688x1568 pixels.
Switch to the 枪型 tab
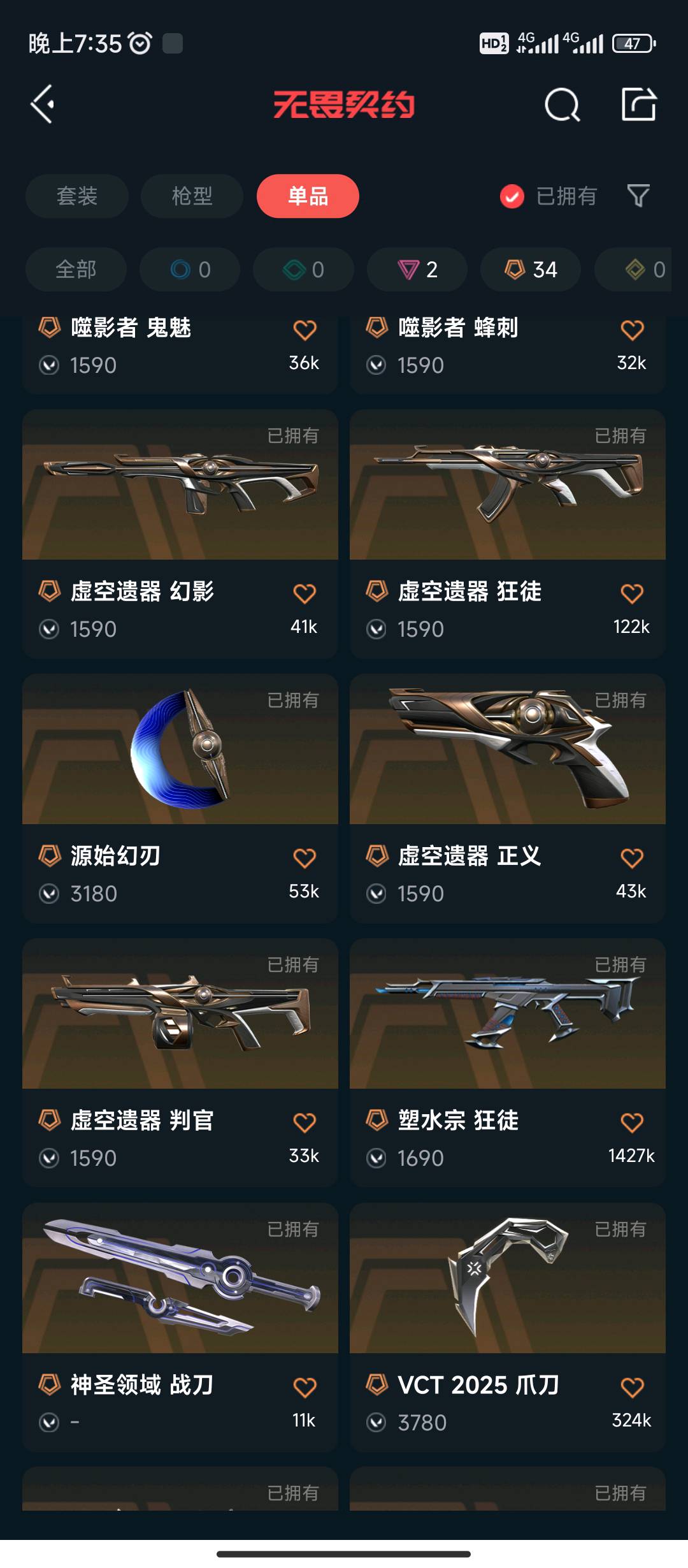pos(192,196)
